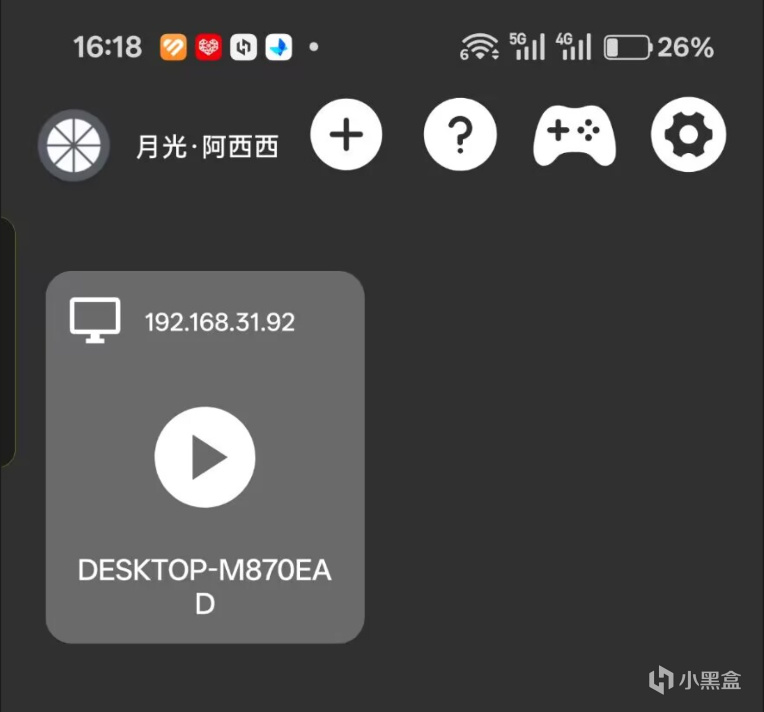Add a new computer with plus icon
Viewport: 764px width, 712px height.
[x=346, y=134]
